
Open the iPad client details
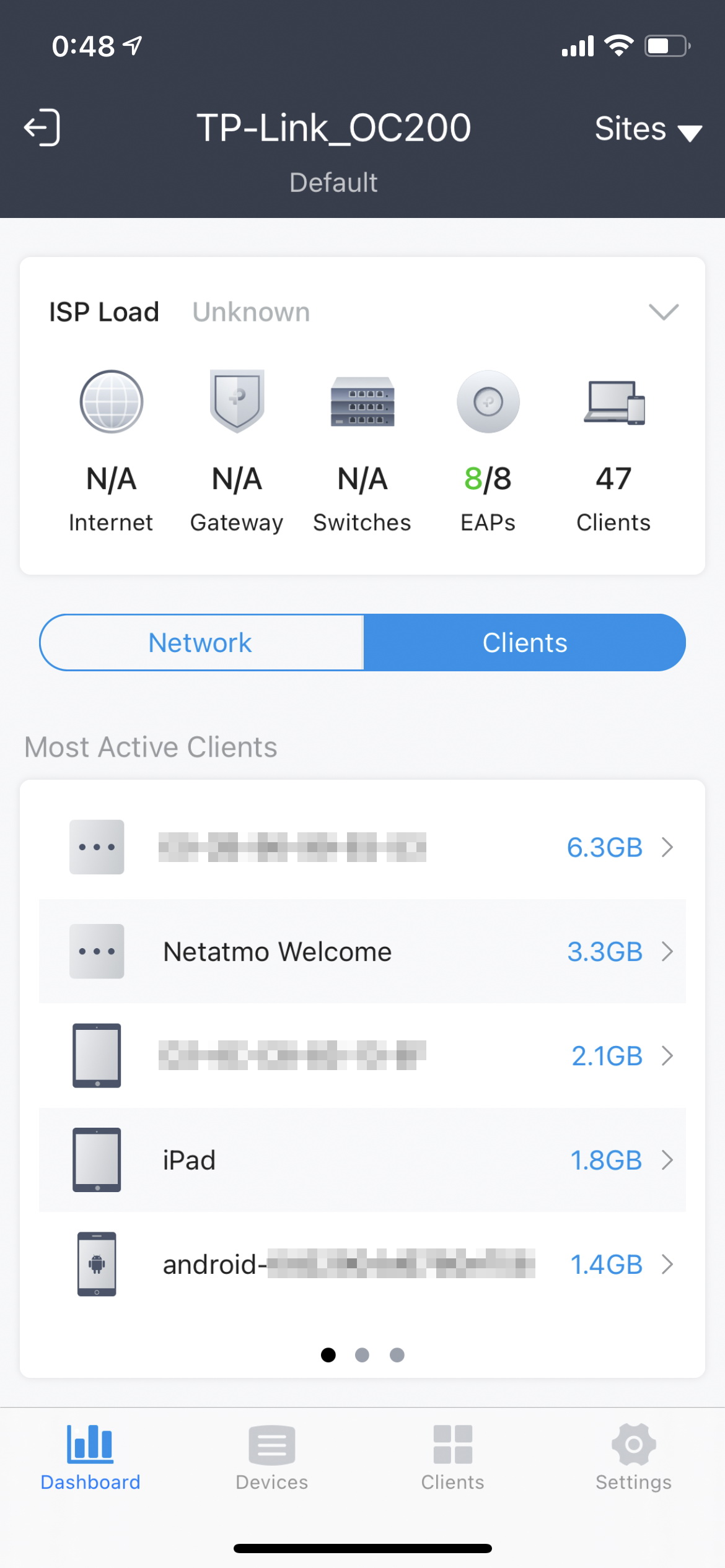pos(362,1159)
